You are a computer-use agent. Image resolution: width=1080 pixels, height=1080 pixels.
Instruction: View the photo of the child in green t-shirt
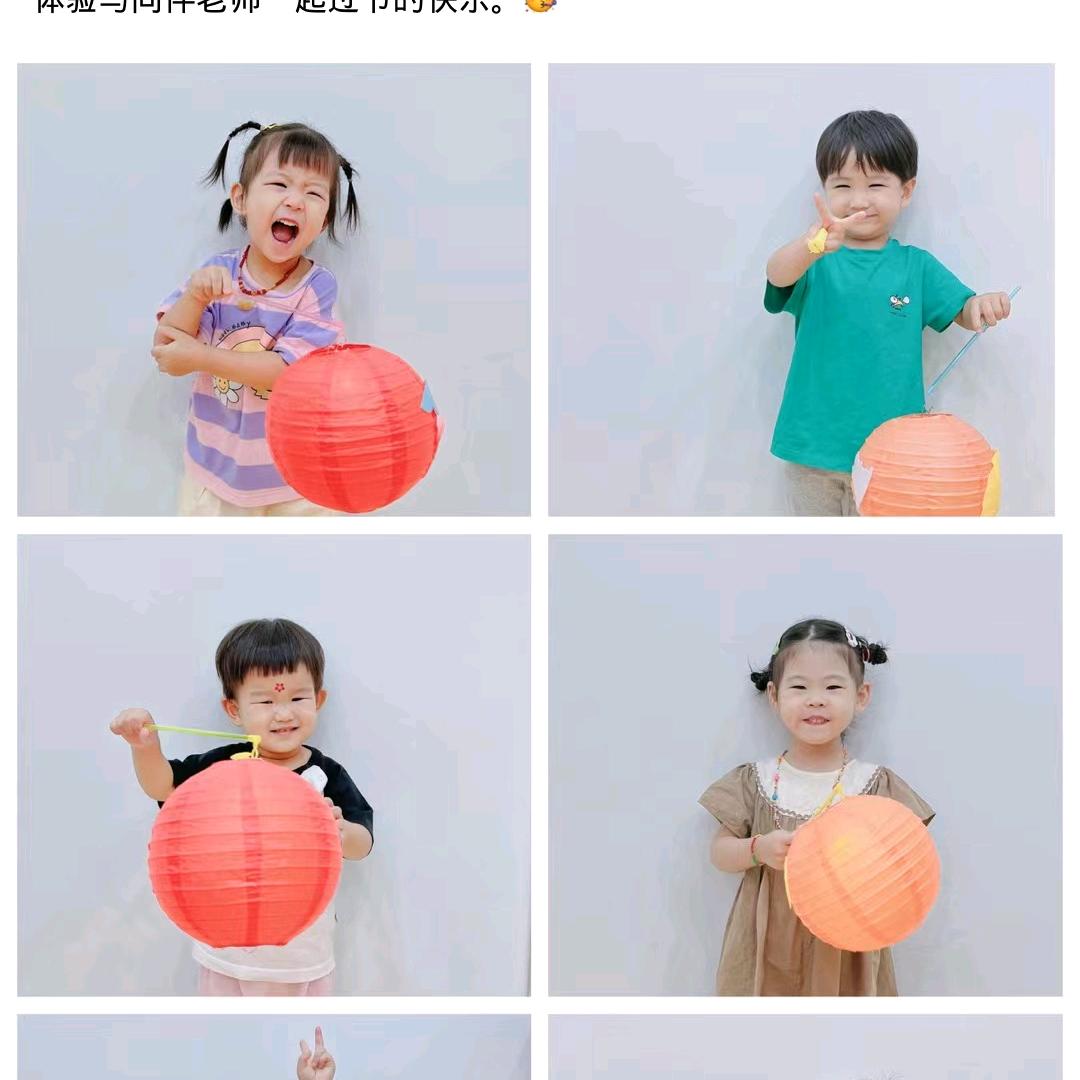801,290
